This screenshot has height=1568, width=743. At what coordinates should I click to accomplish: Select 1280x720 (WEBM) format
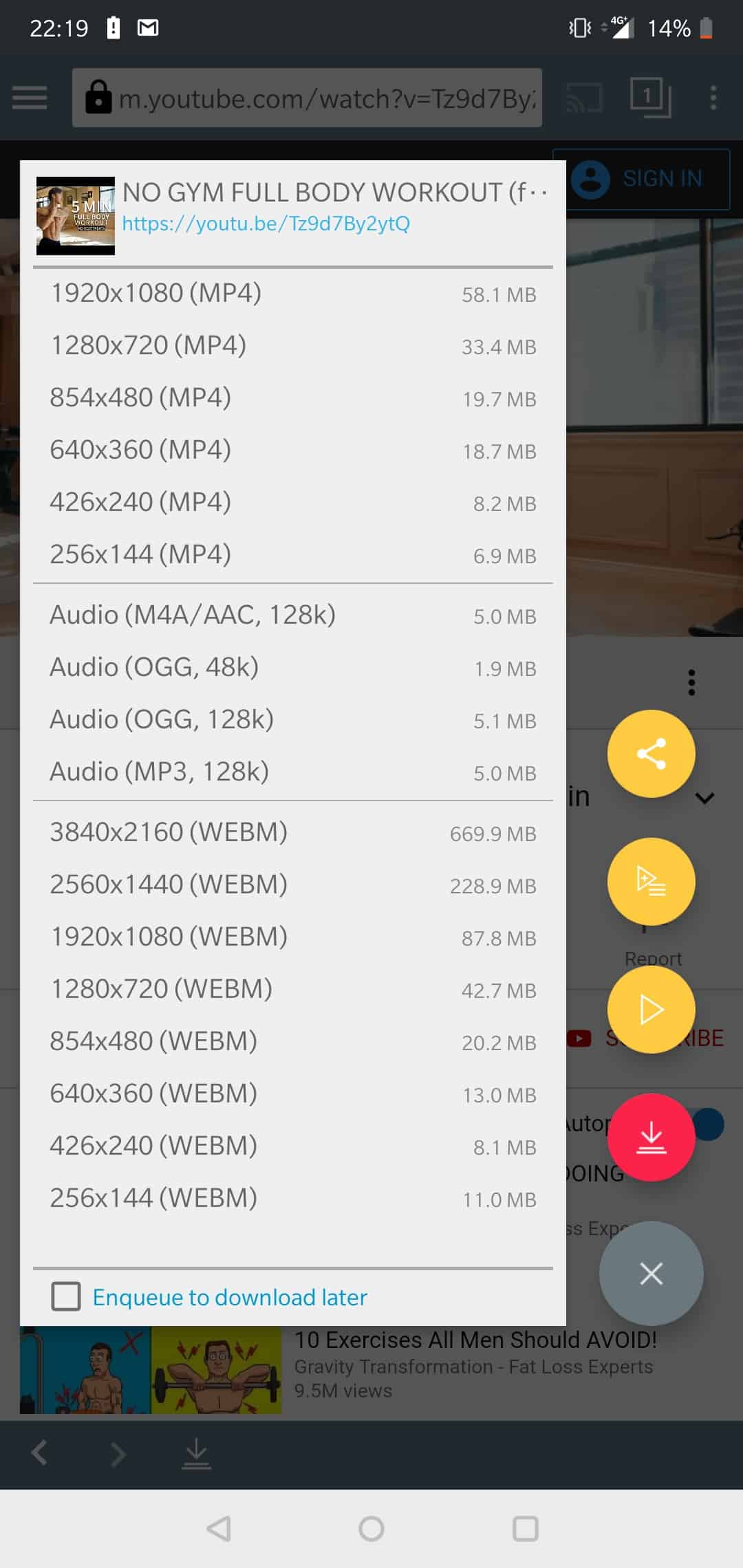pos(293,990)
